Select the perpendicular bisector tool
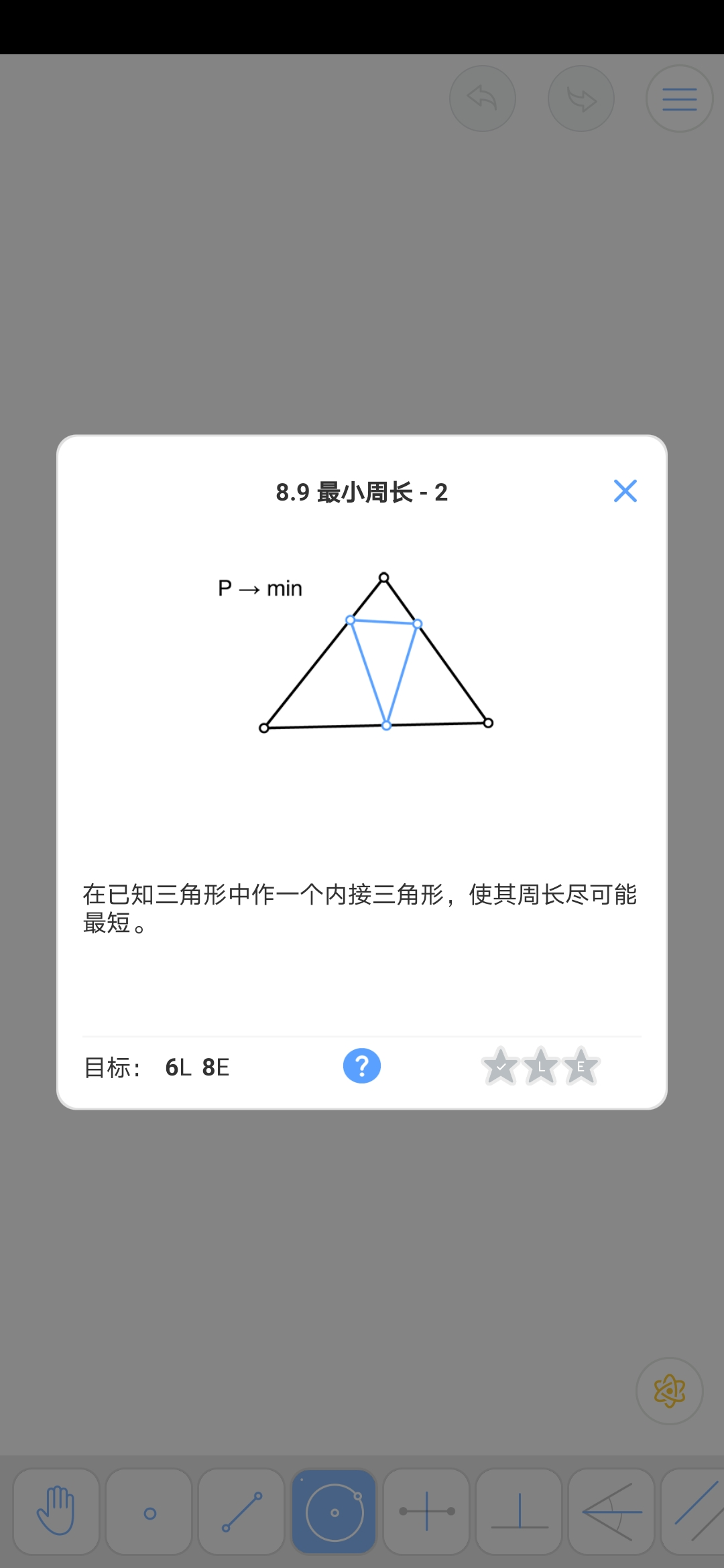 (426, 1512)
